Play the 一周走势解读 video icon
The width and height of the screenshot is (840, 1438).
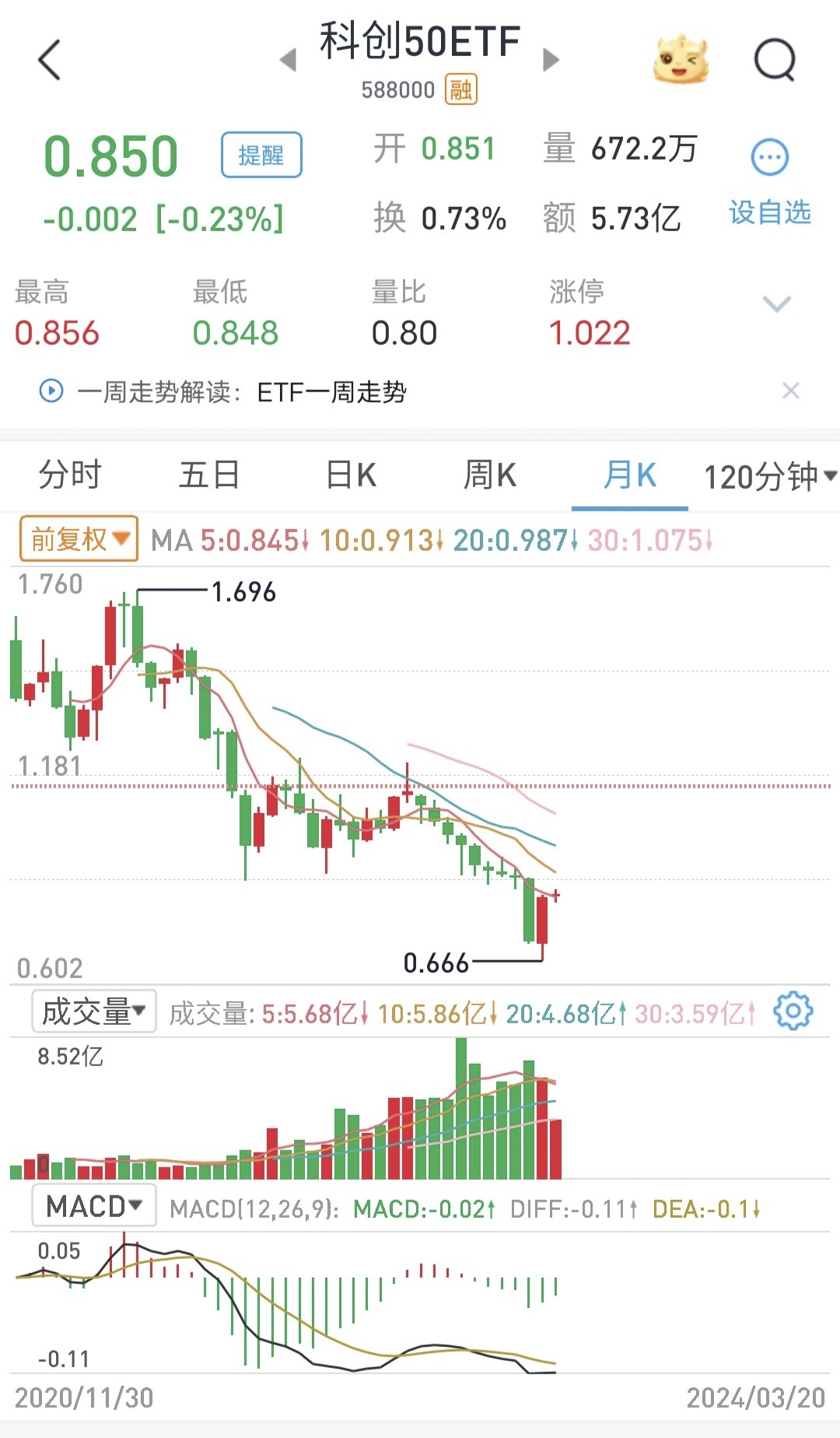point(50,391)
